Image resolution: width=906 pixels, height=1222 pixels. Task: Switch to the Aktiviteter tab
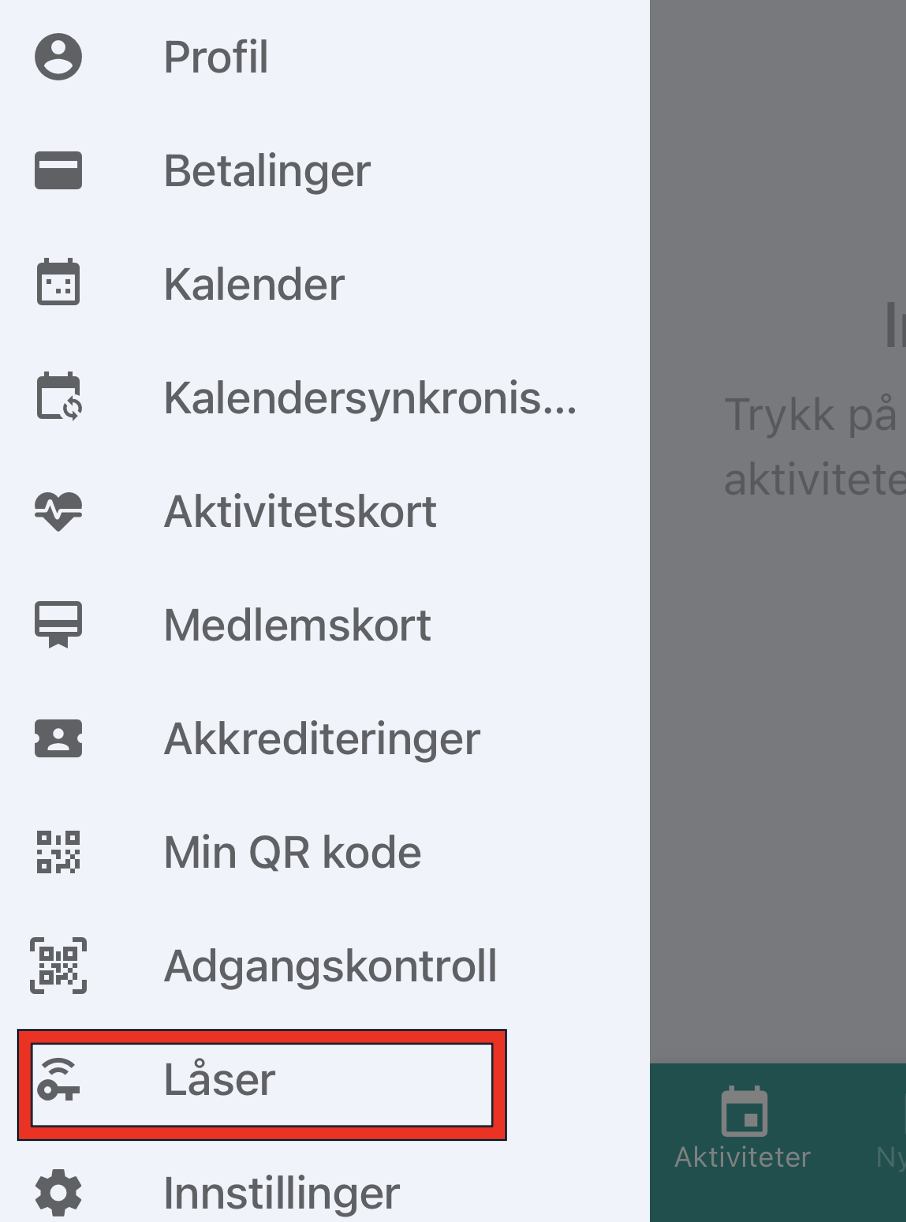pos(743,1128)
